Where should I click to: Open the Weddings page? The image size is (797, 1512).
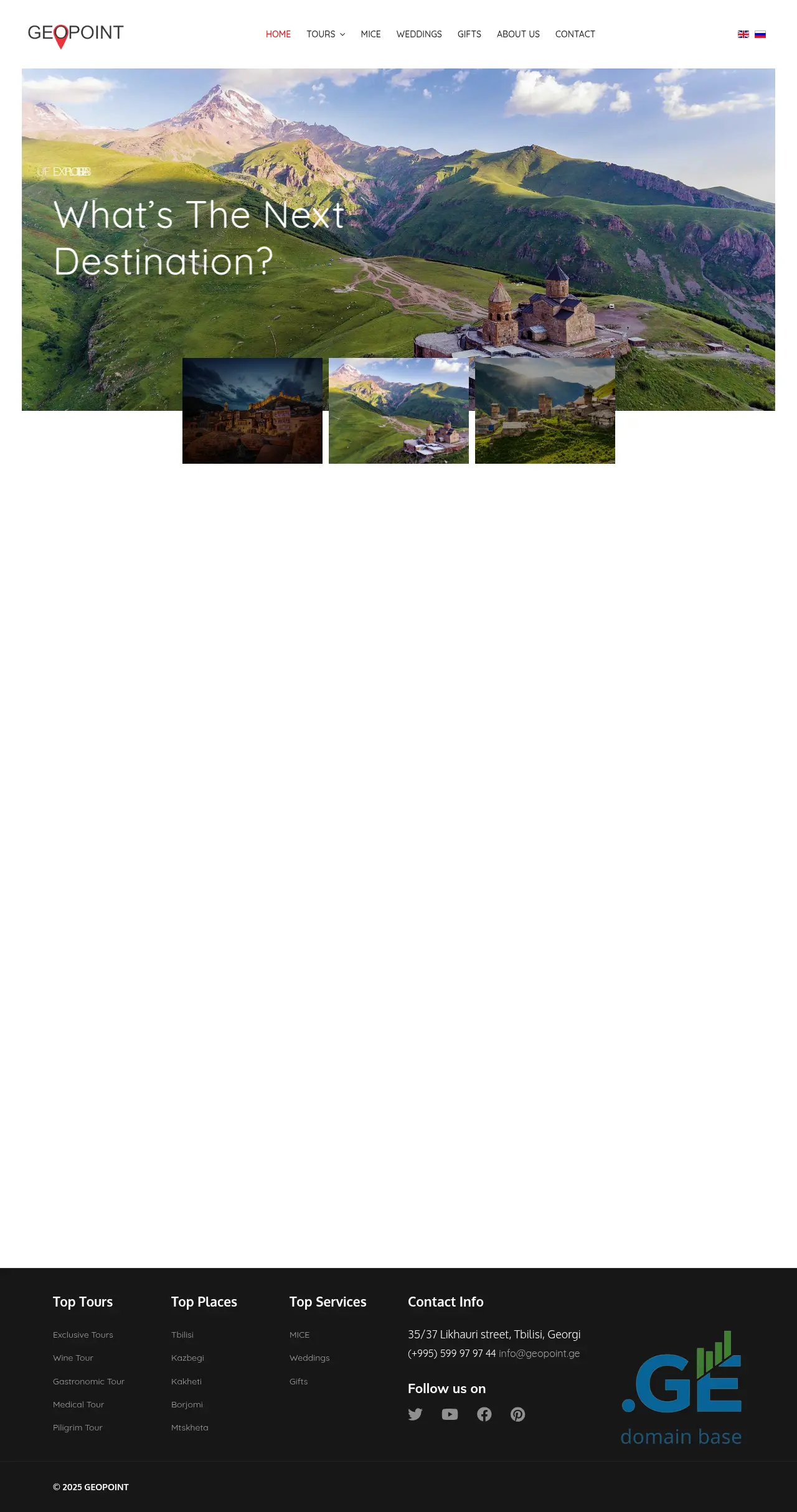[x=419, y=34]
